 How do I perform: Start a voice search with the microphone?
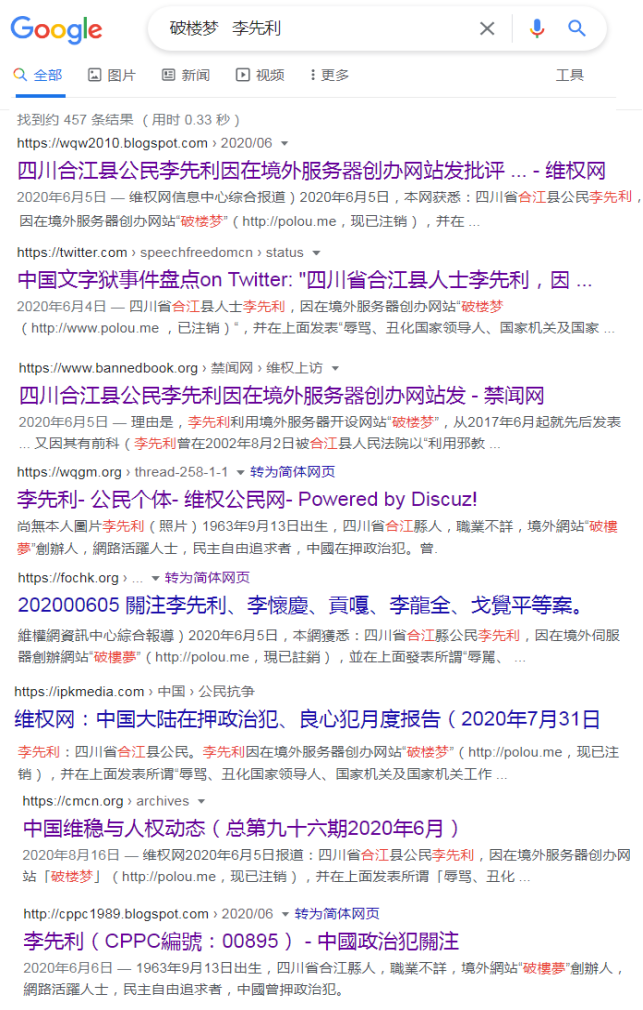click(537, 29)
